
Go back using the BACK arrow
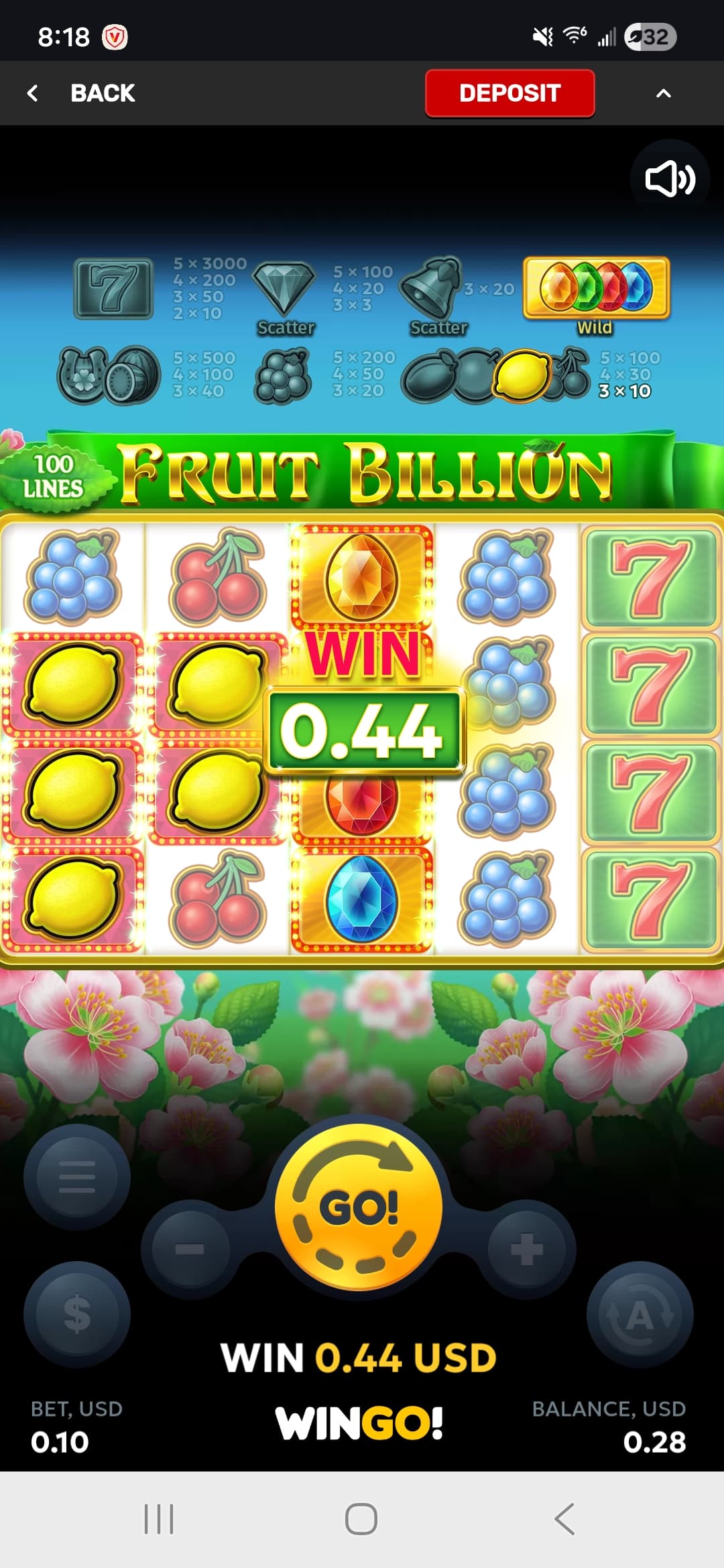tap(33, 93)
